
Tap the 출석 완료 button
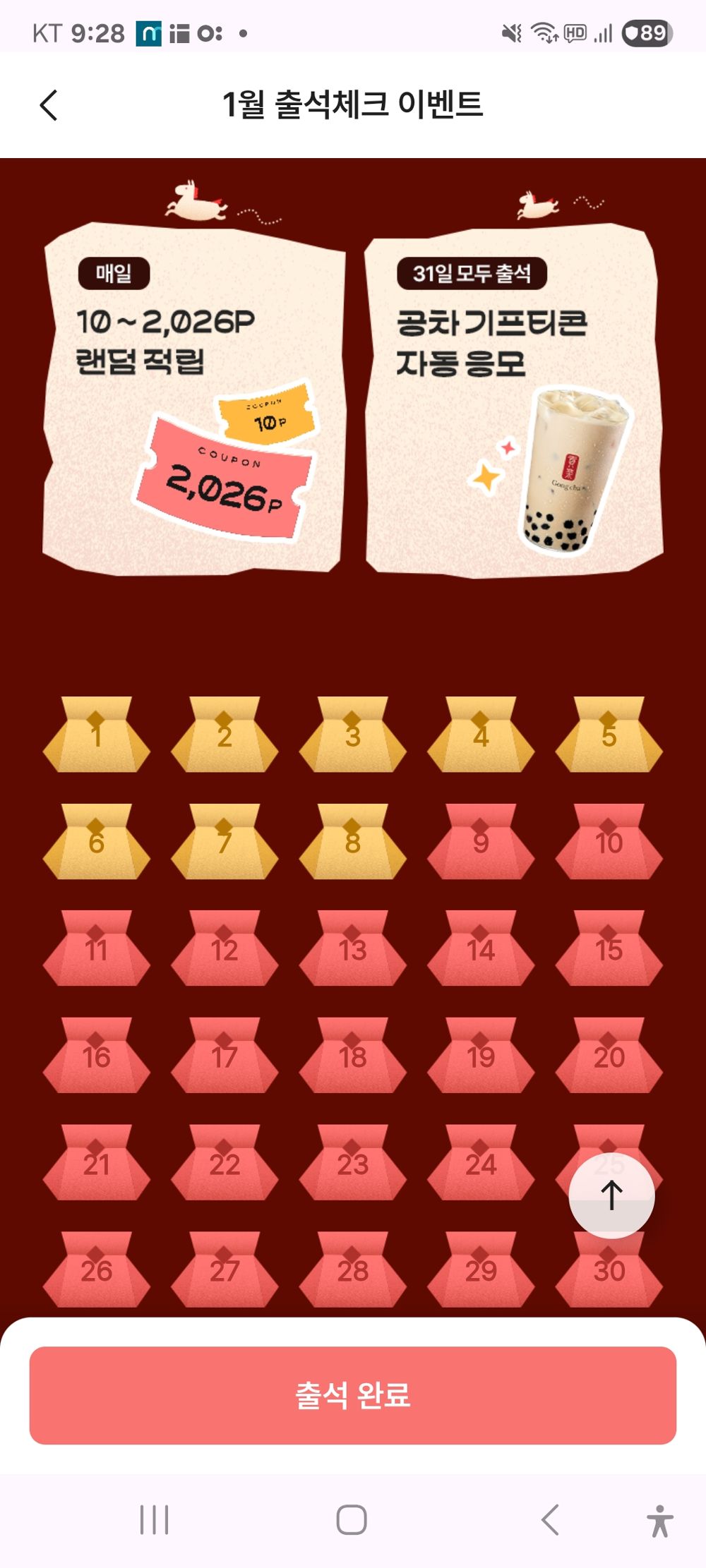click(353, 1395)
